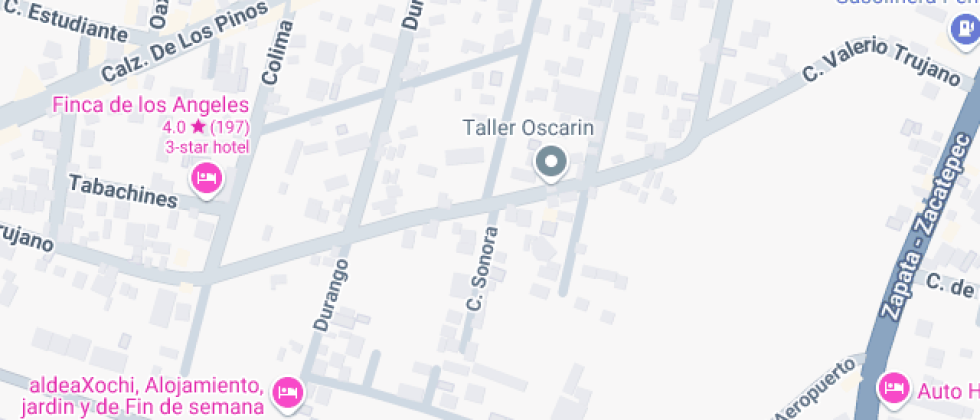The height and width of the screenshot is (420, 980).
Task: Select the Taller Oscarin location pin
Action: tap(551, 164)
